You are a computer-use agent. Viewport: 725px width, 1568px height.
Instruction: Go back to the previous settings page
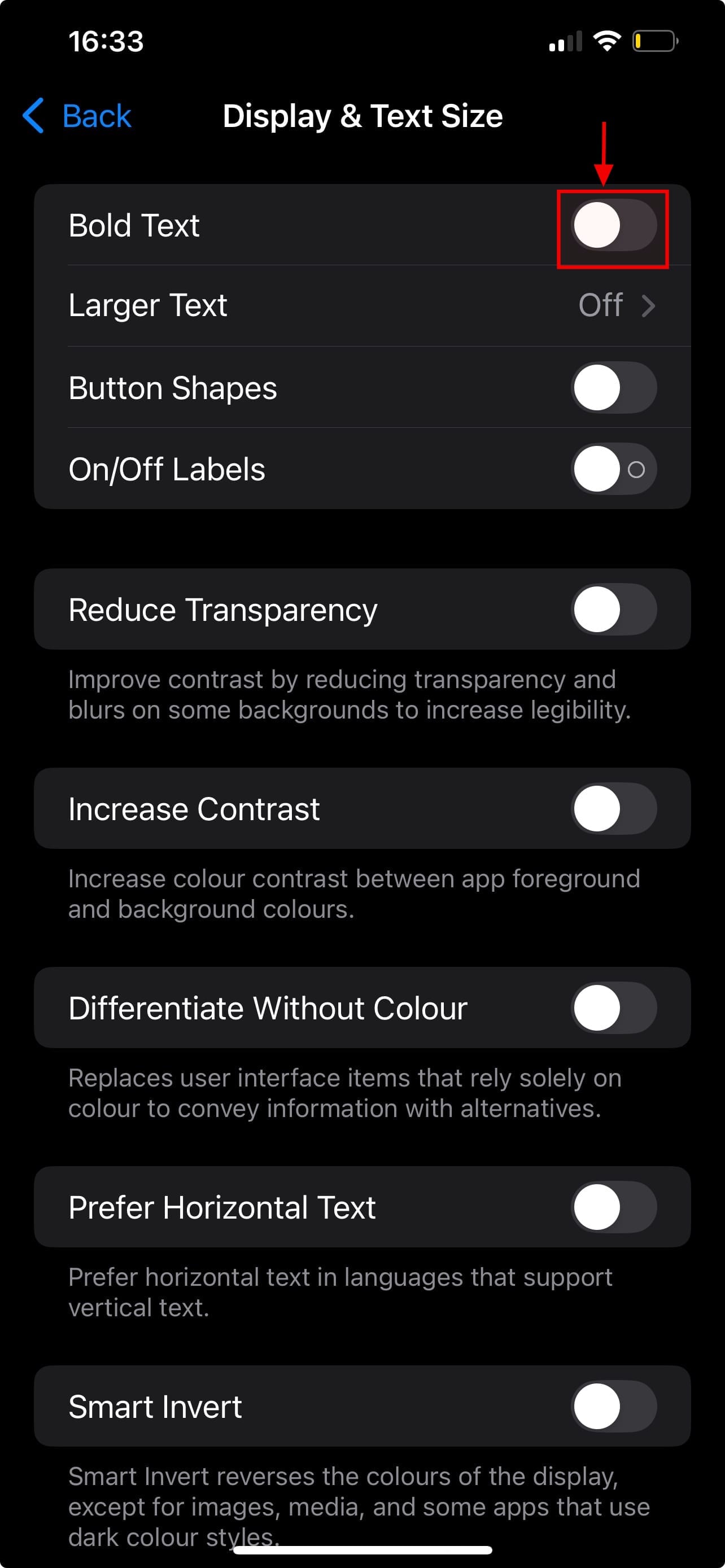pyautogui.click(x=77, y=116)
